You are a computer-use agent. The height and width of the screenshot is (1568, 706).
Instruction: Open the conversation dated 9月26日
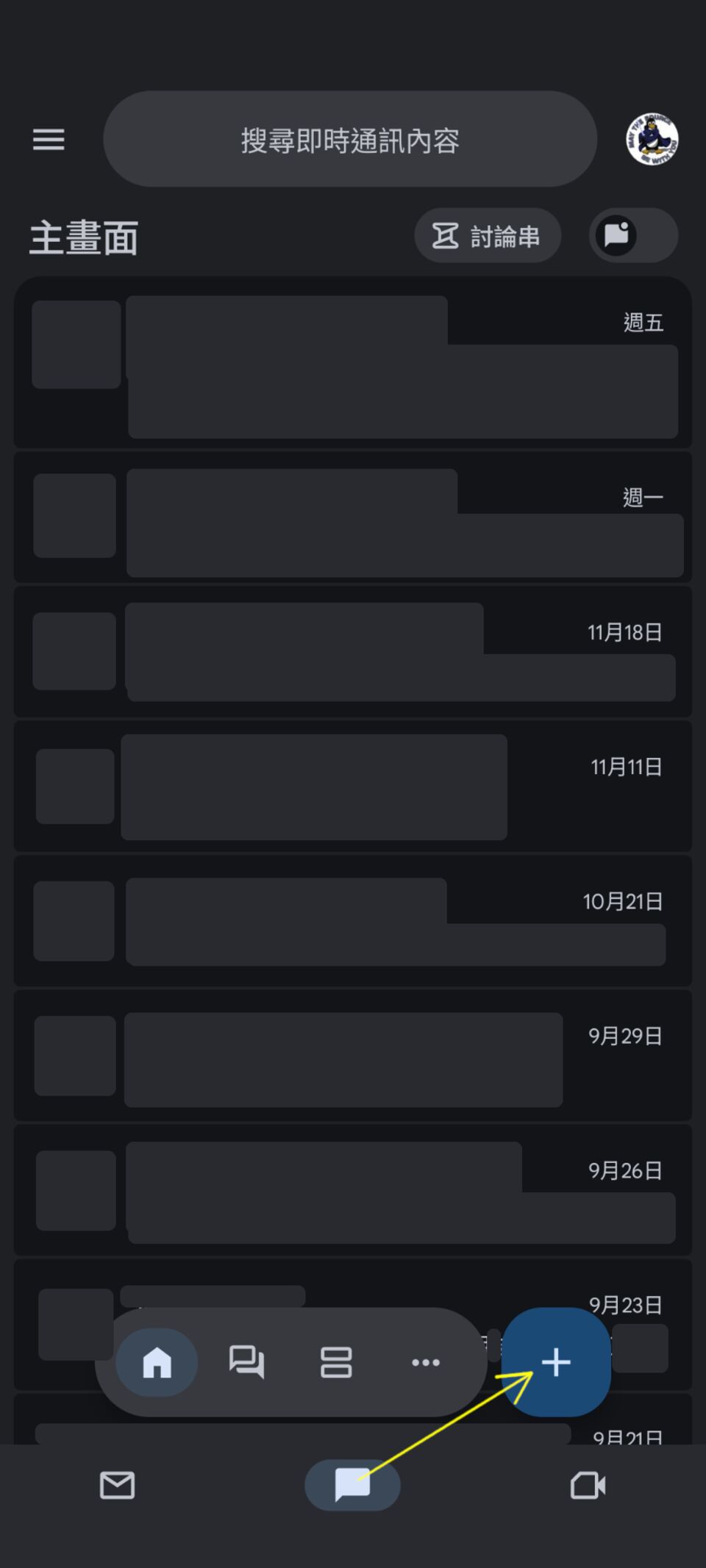coord(353,1191)
